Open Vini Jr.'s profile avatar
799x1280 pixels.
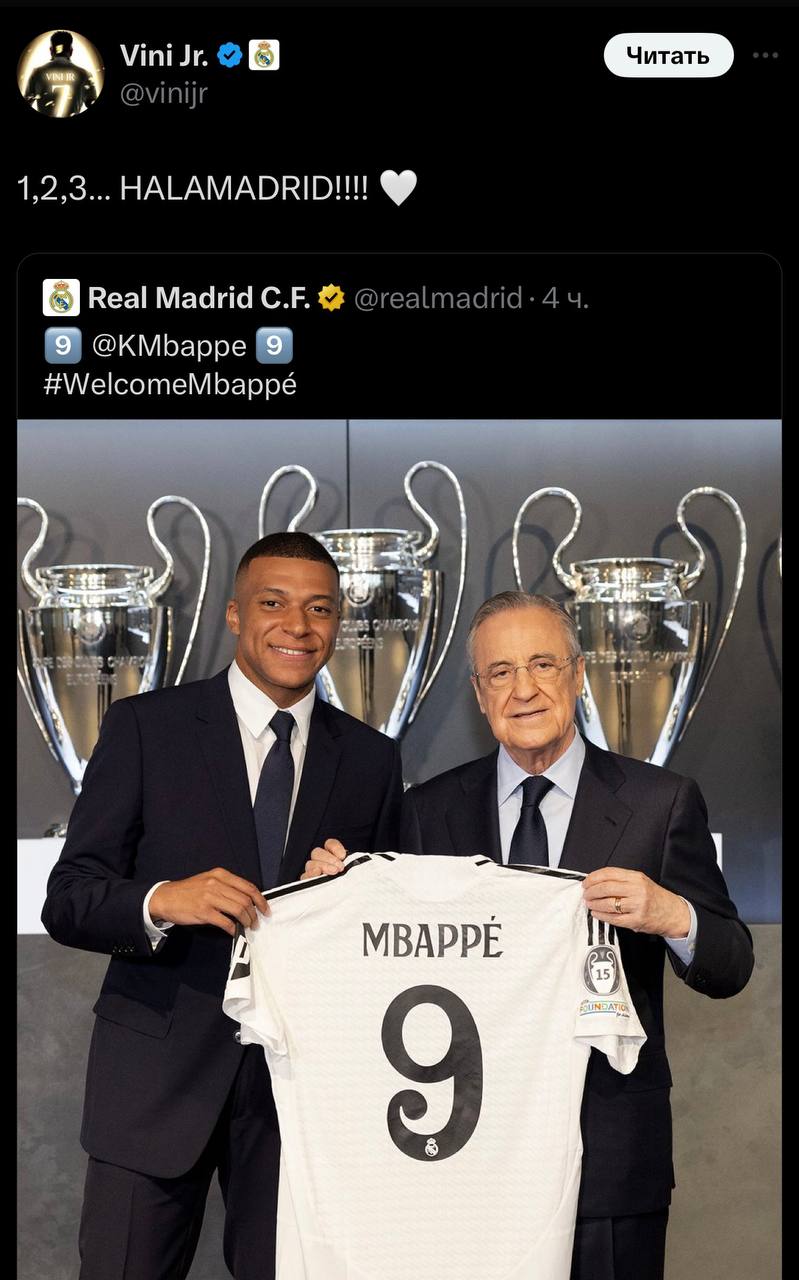pyautogui.click(x=60, y=73)
